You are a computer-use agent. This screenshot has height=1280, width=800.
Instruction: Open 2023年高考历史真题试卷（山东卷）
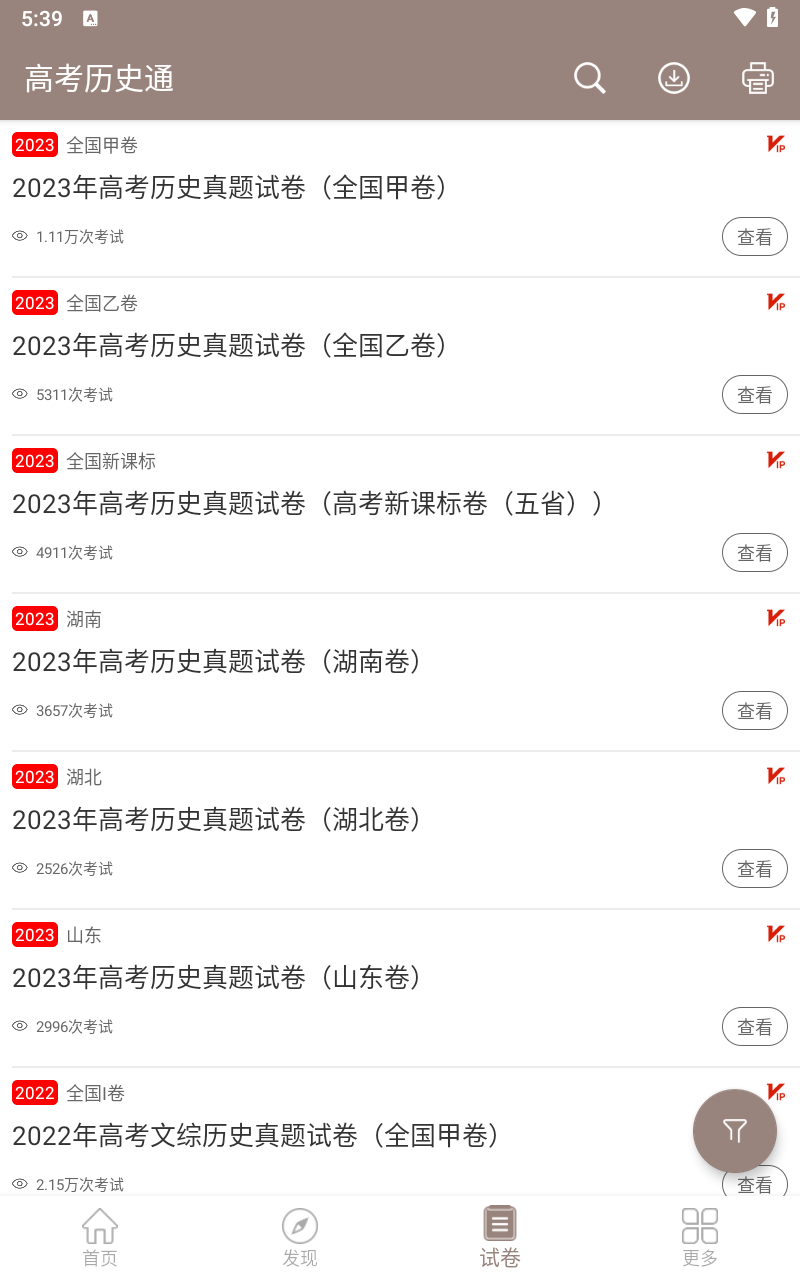[x=217, y=978]
